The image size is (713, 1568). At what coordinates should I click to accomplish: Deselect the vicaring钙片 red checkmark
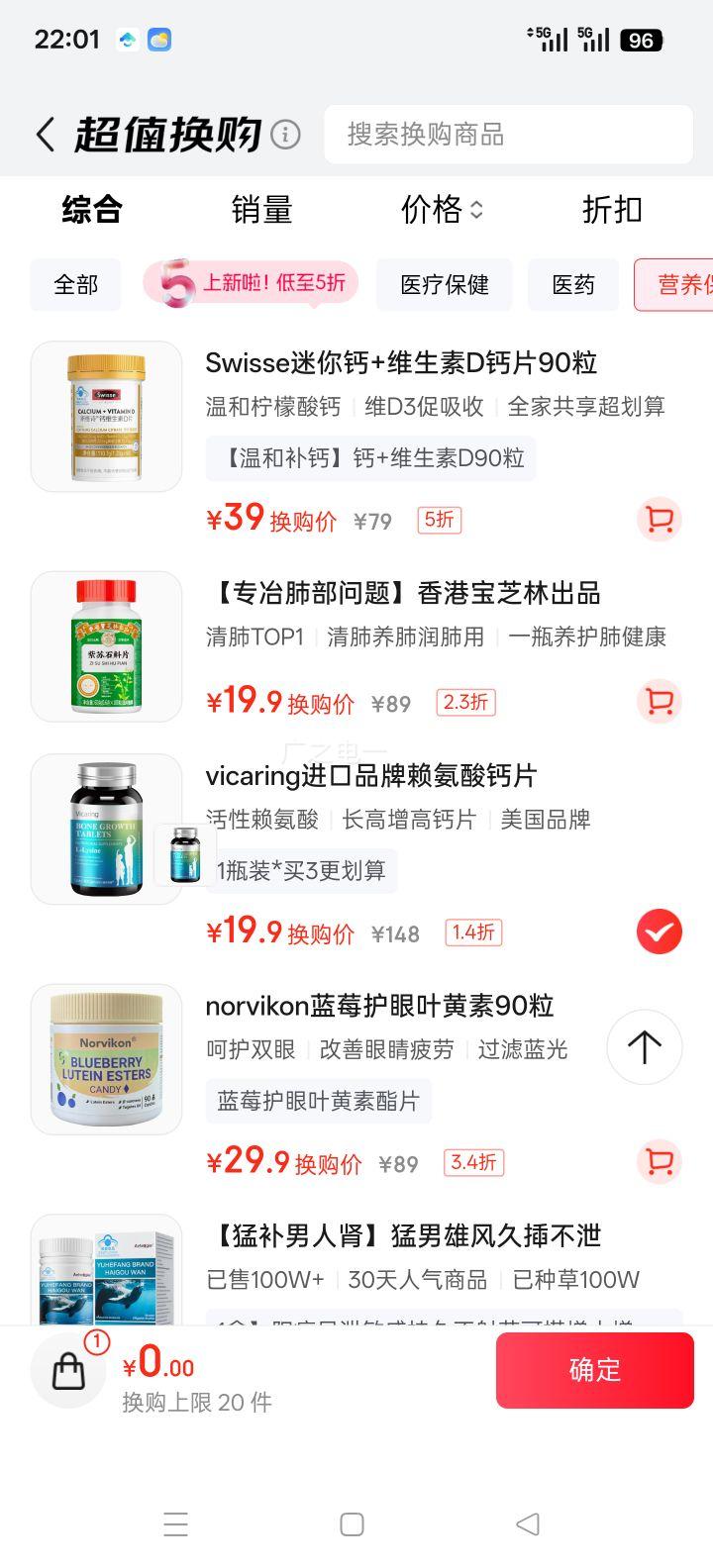[659, 931]
